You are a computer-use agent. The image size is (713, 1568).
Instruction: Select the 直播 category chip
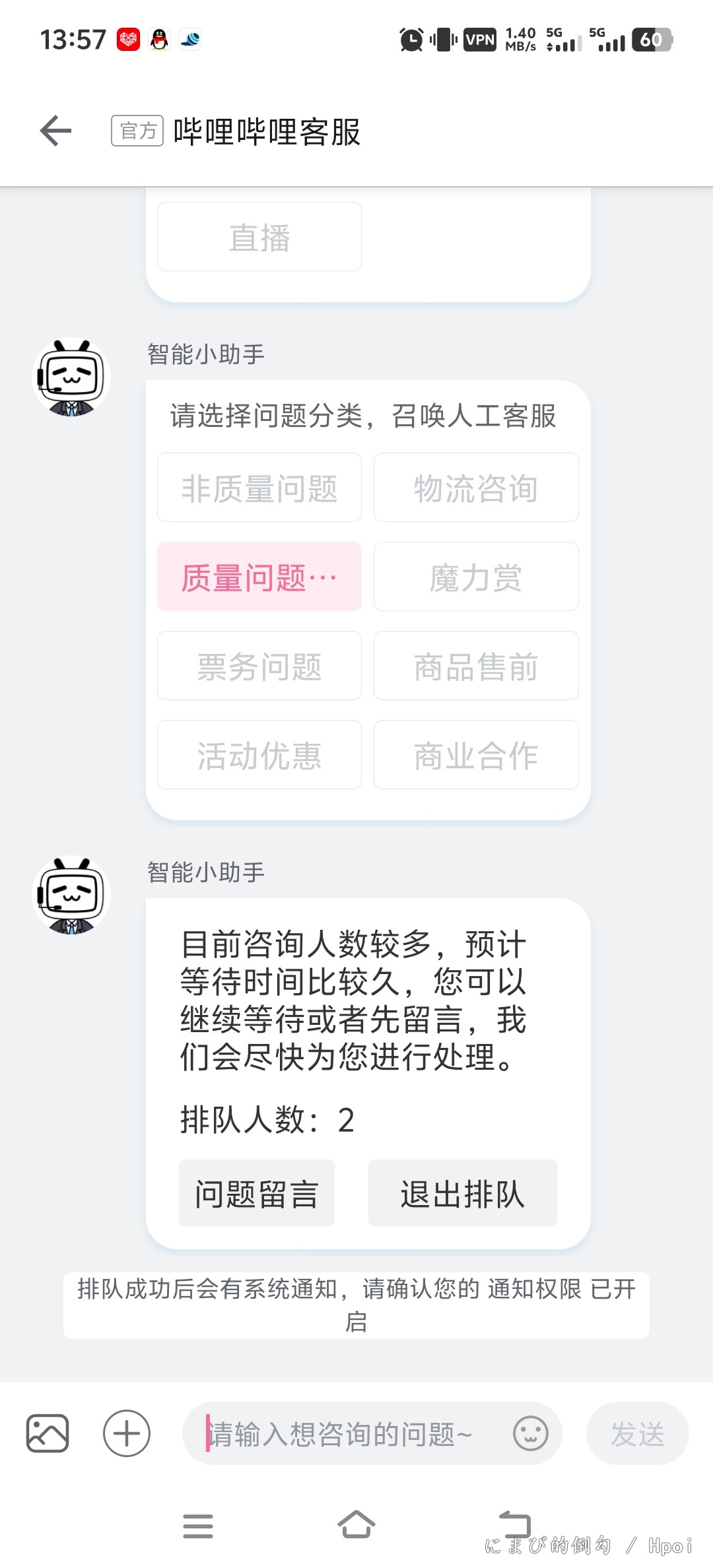pos(259,237)
